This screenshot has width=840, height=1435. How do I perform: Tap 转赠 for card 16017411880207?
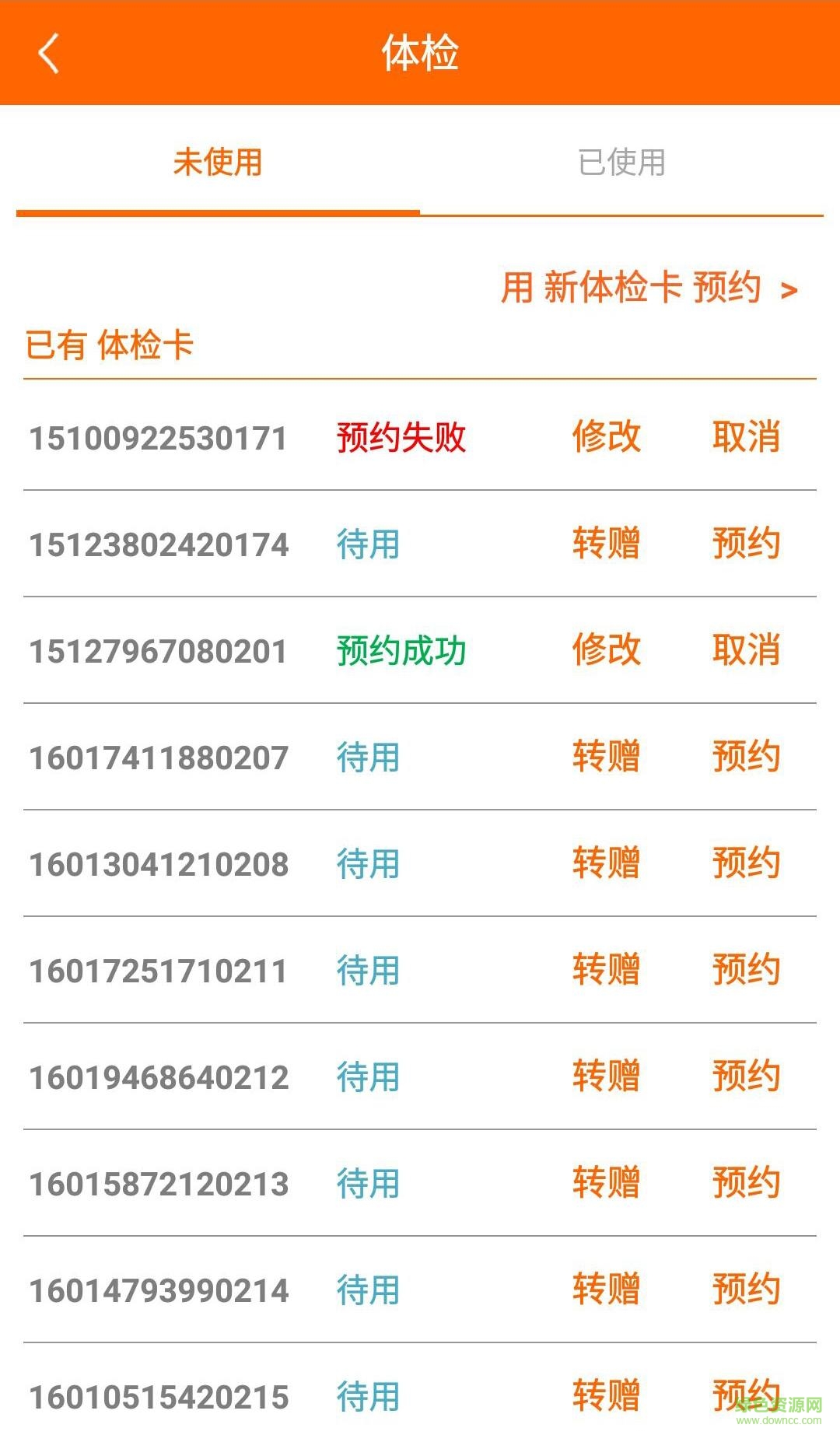607,756
